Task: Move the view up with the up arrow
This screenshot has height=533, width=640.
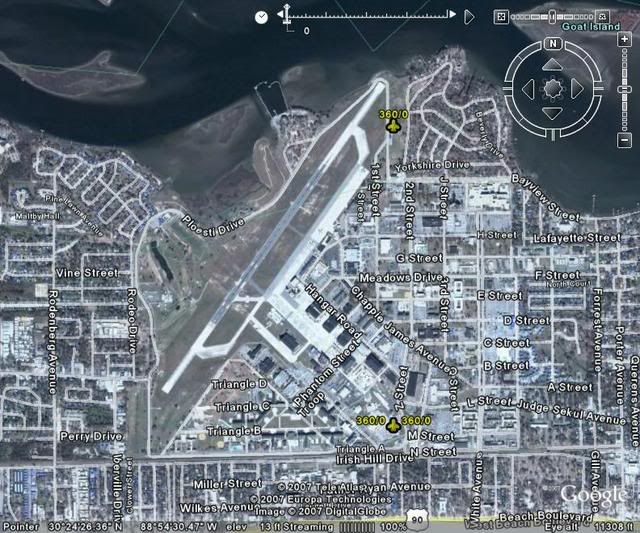Action: [553, 64]
